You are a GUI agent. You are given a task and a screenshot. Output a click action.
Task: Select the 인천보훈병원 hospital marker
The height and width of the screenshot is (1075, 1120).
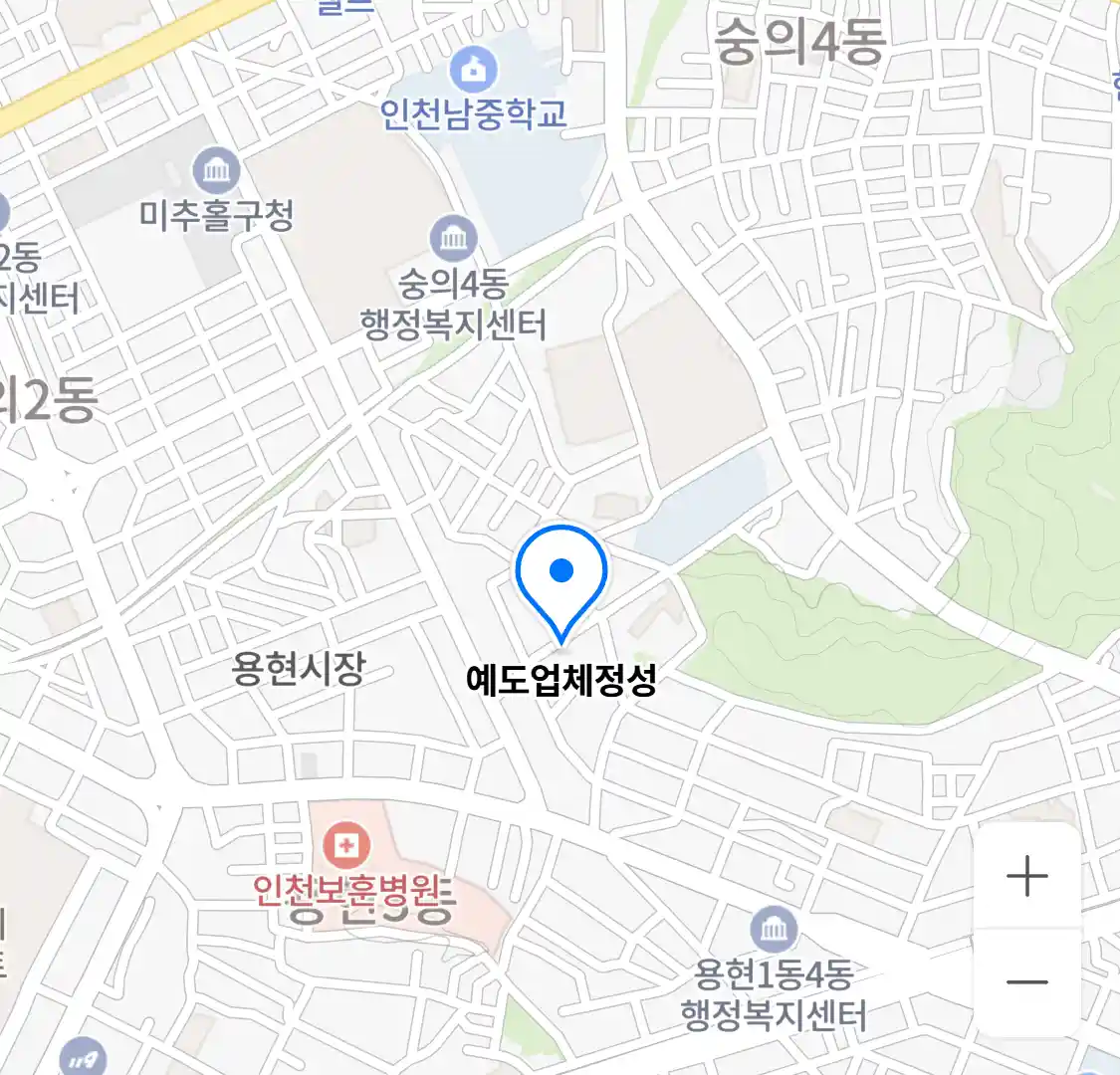346,847
